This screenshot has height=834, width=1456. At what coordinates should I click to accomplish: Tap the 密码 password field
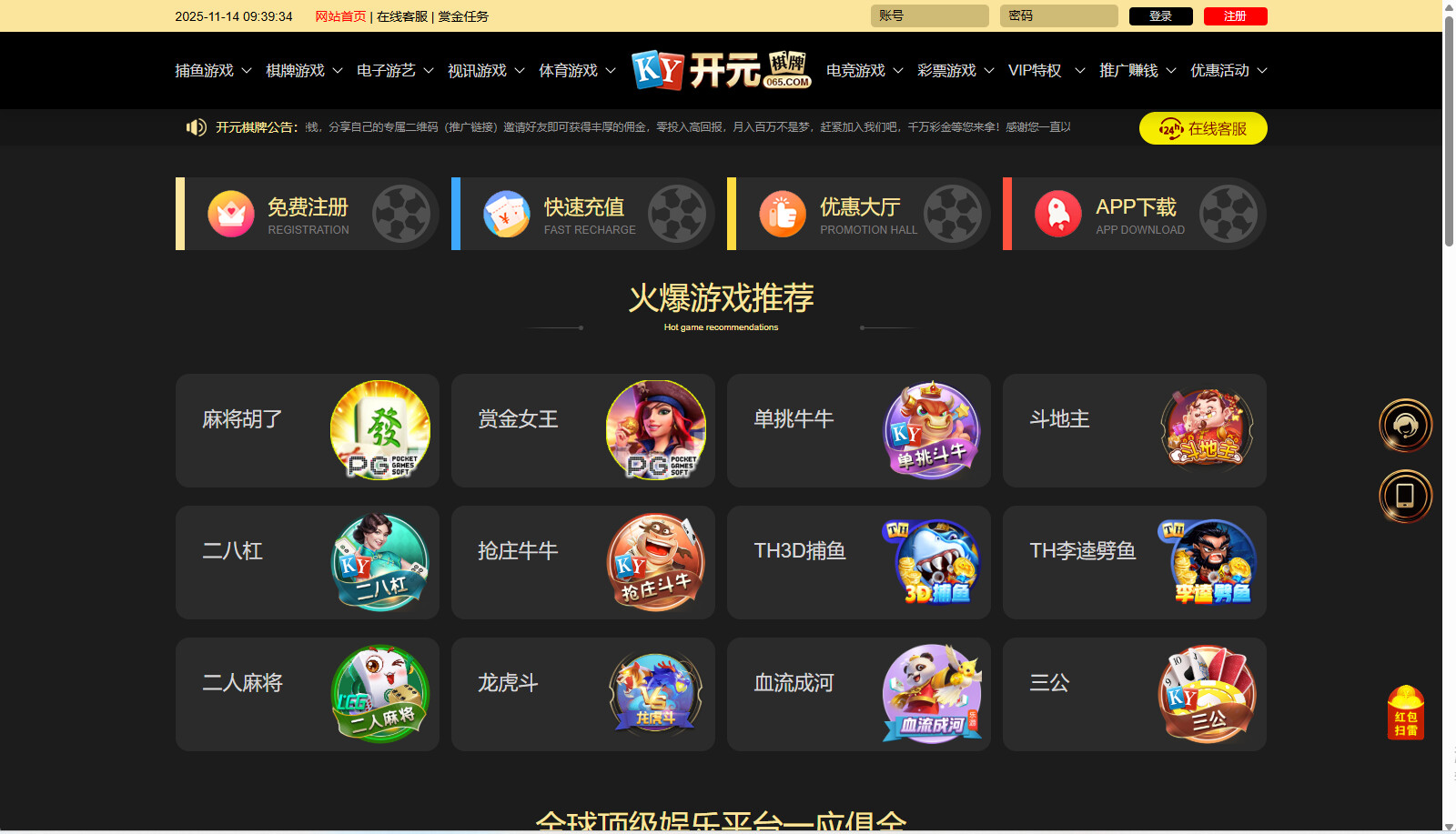click(x=1058, y=16)
